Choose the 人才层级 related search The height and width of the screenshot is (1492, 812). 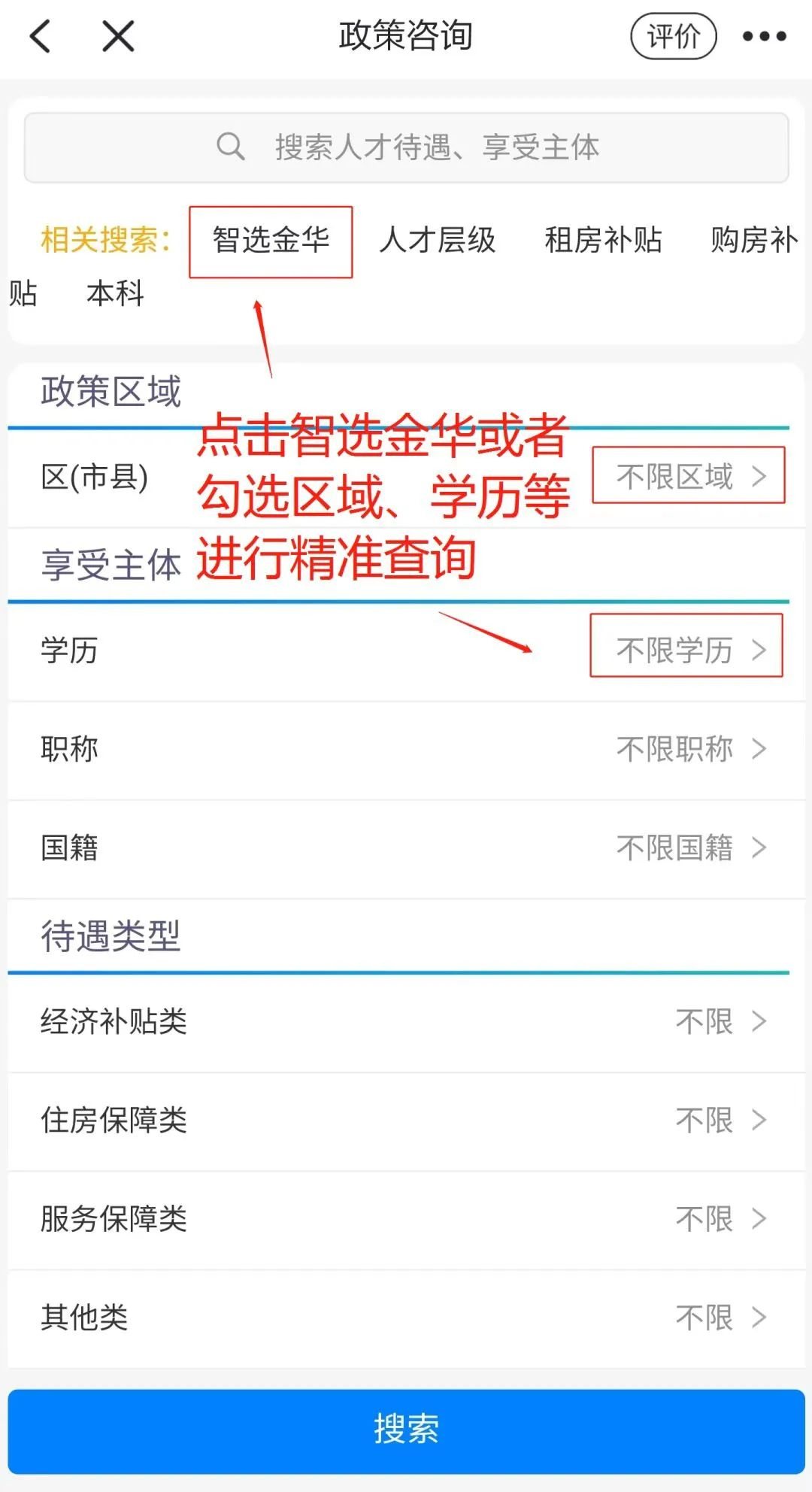click(437, 241)
